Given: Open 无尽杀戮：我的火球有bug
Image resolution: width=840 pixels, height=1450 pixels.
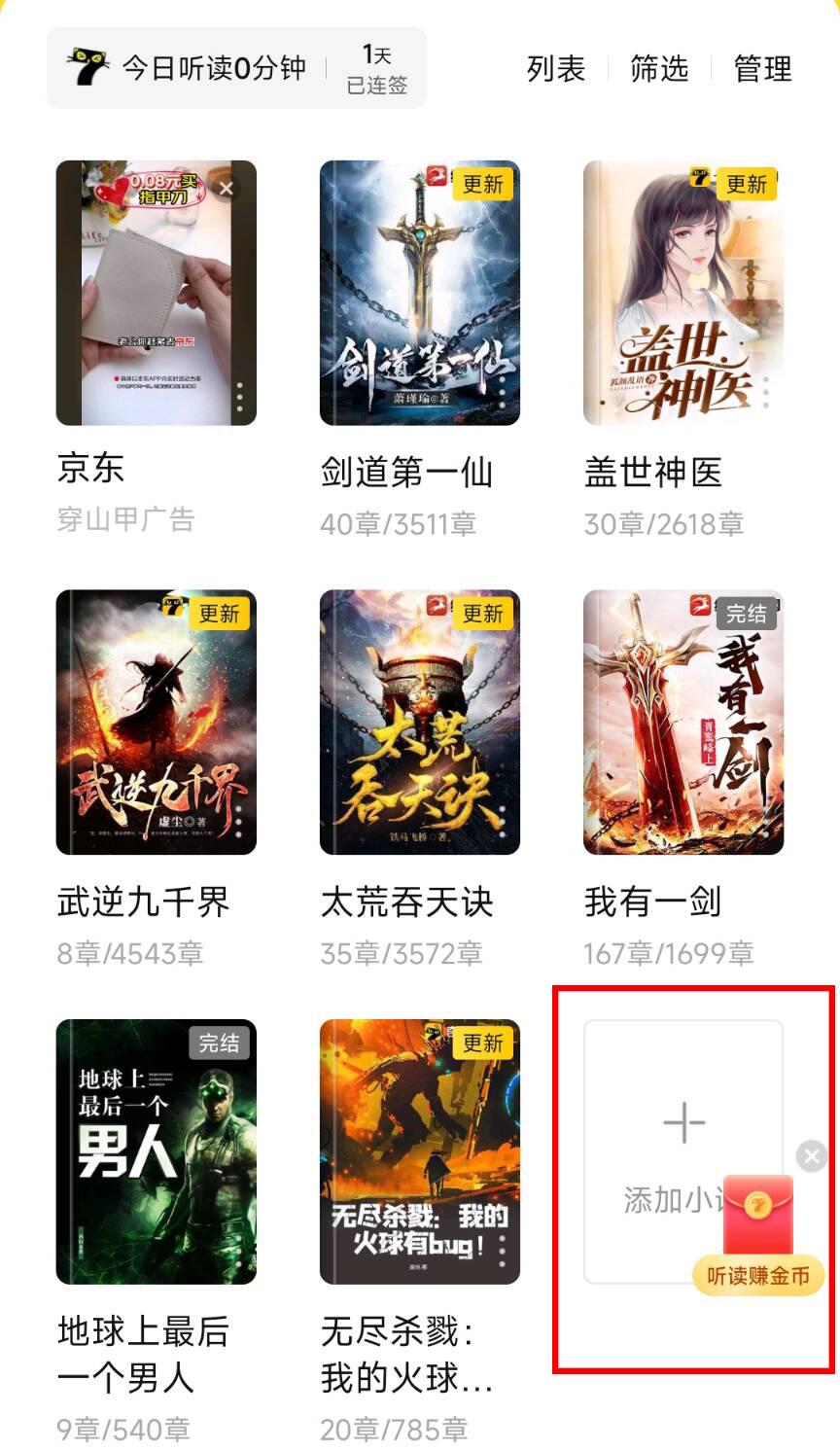Looking at the screenshot, I should tap(419, 1151).
